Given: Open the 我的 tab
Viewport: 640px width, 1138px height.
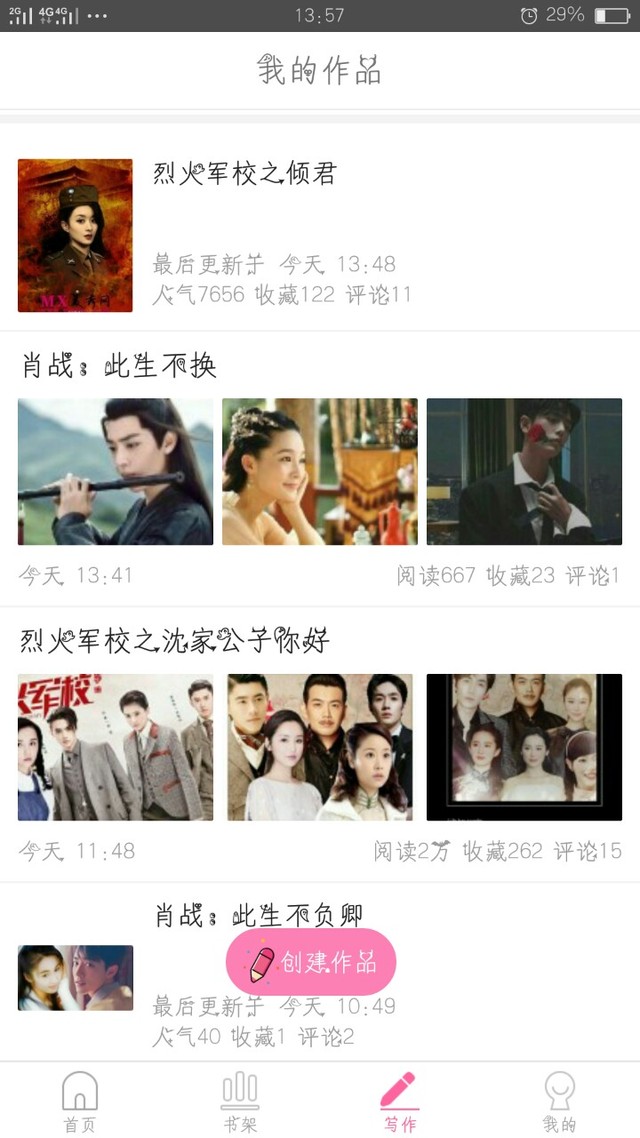Looking at the screenshot, I should pos(559,1101).
